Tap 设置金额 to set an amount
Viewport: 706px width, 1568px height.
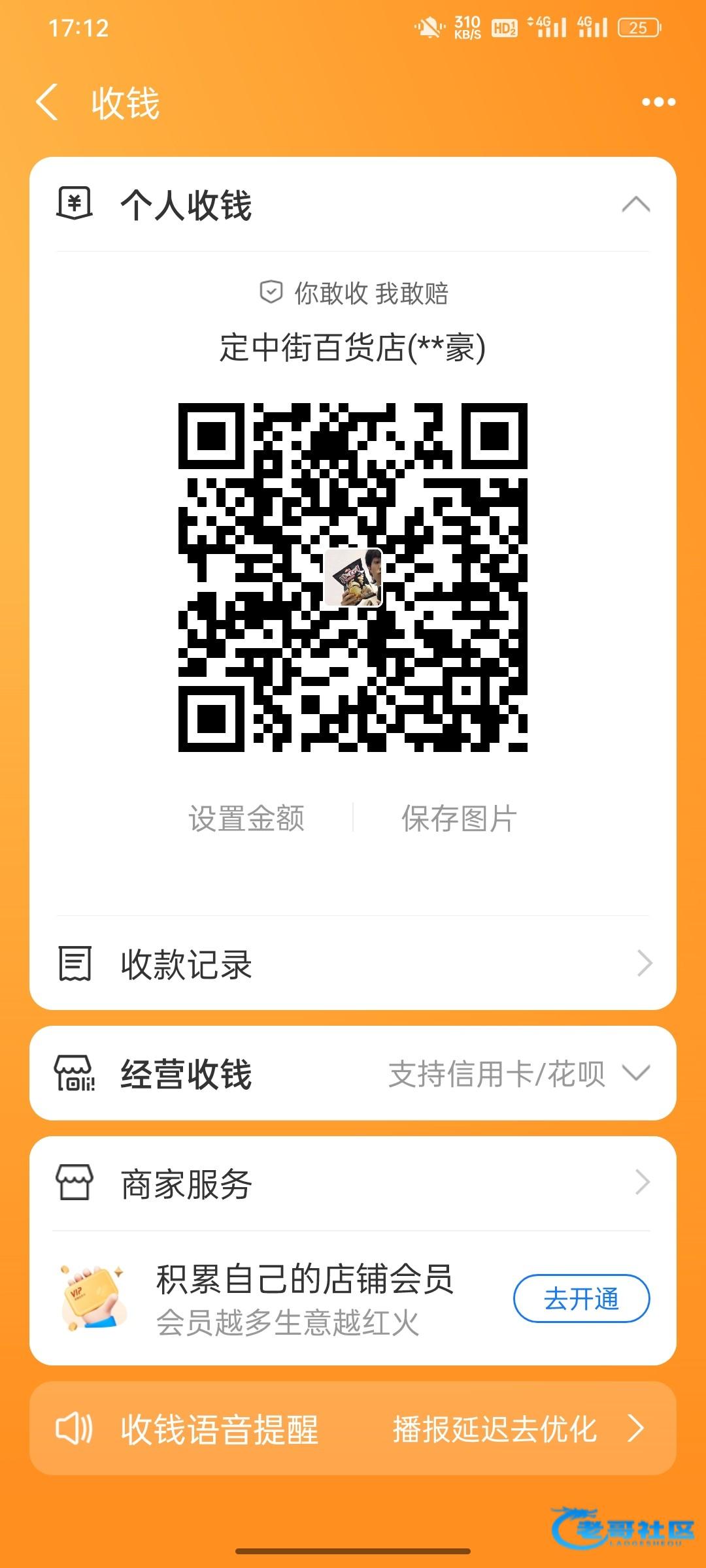246,818
